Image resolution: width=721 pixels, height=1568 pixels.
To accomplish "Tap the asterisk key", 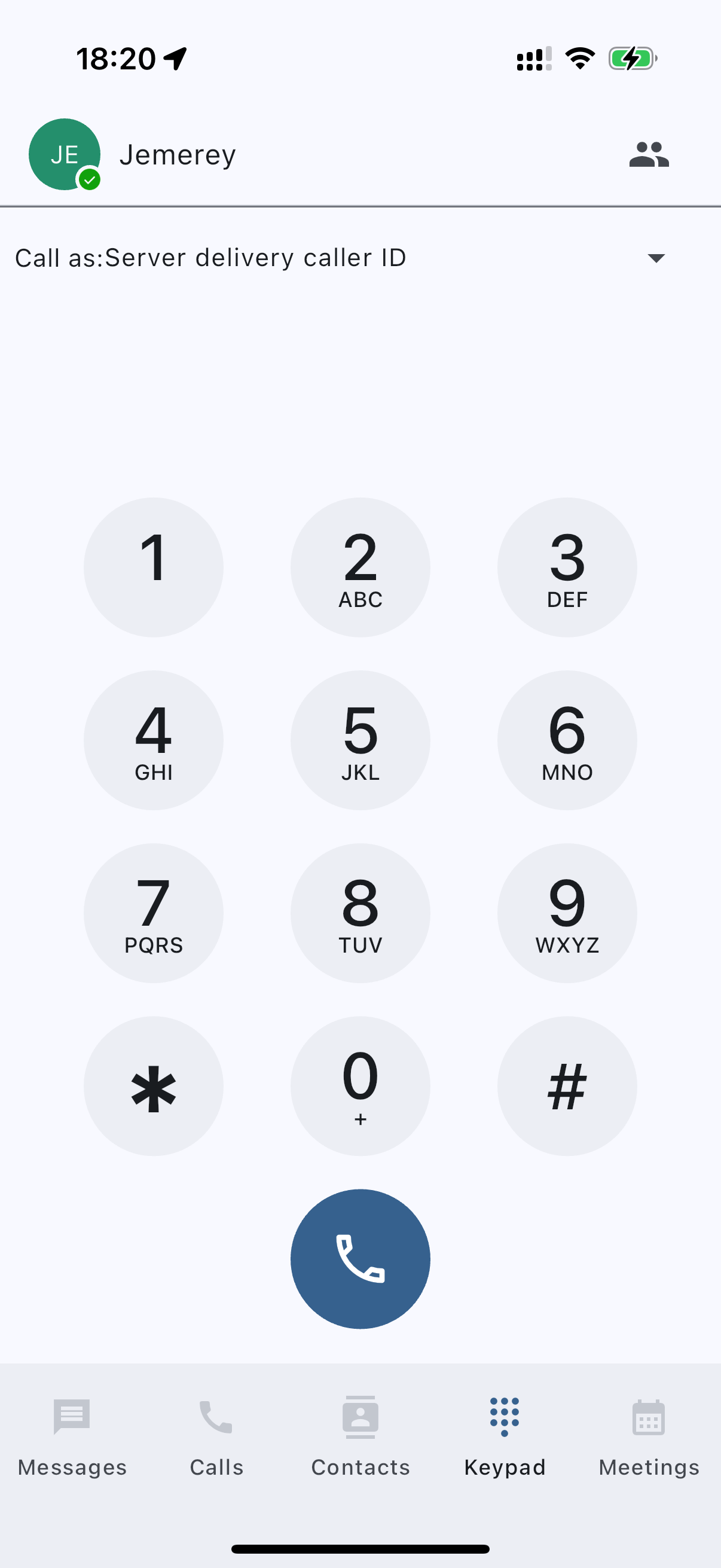I will [153, 1086].
